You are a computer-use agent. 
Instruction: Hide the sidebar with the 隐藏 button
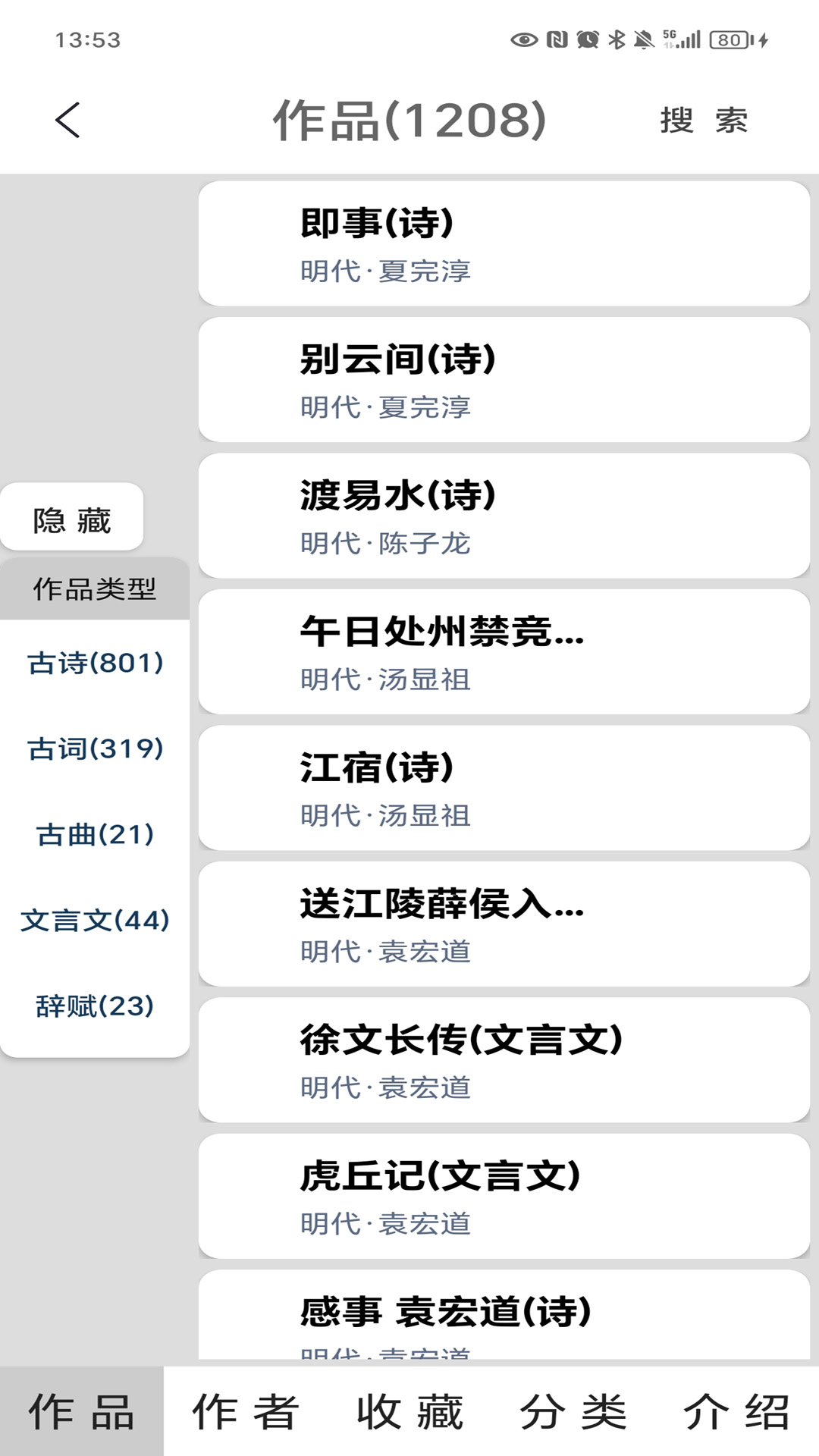pyautogui.click(x=73, y=519)
